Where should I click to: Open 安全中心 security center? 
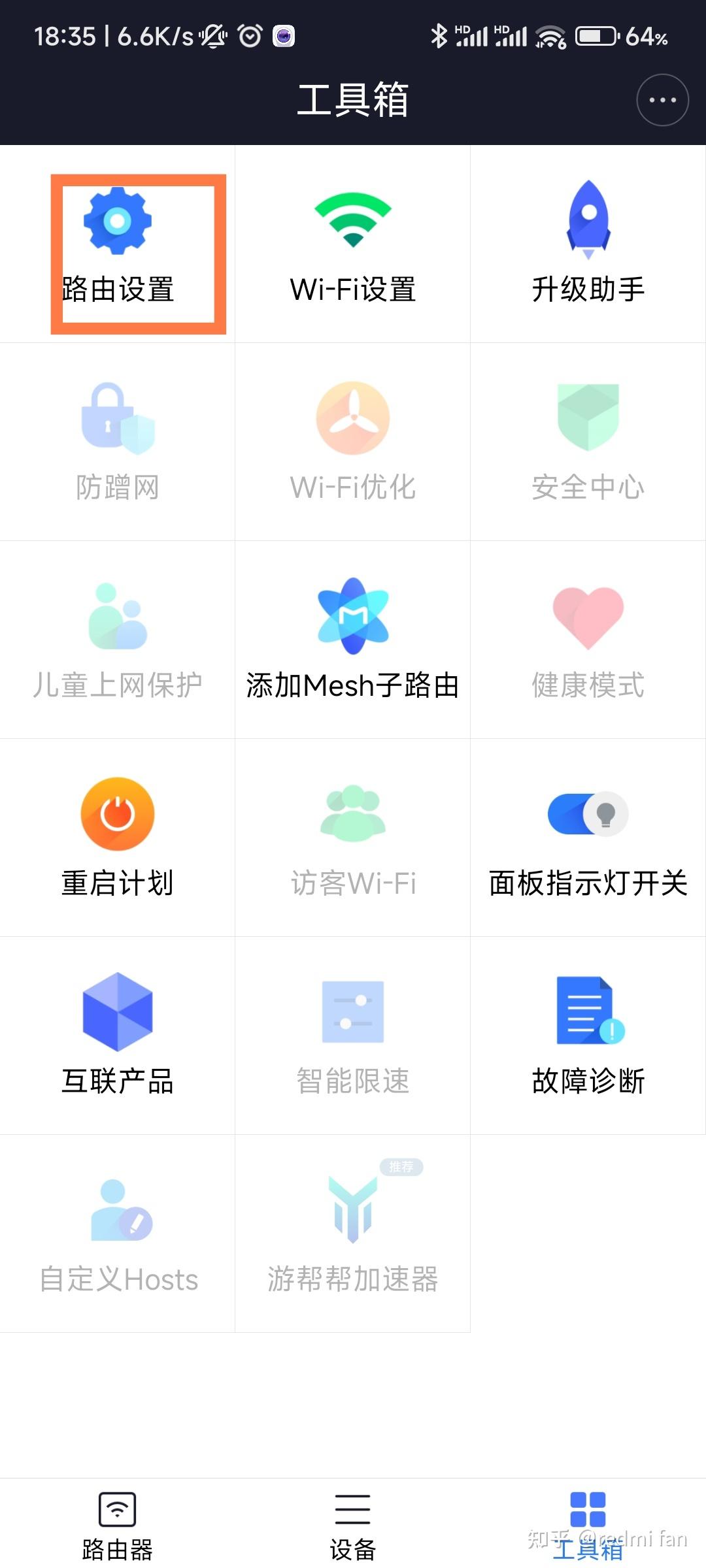588,442
